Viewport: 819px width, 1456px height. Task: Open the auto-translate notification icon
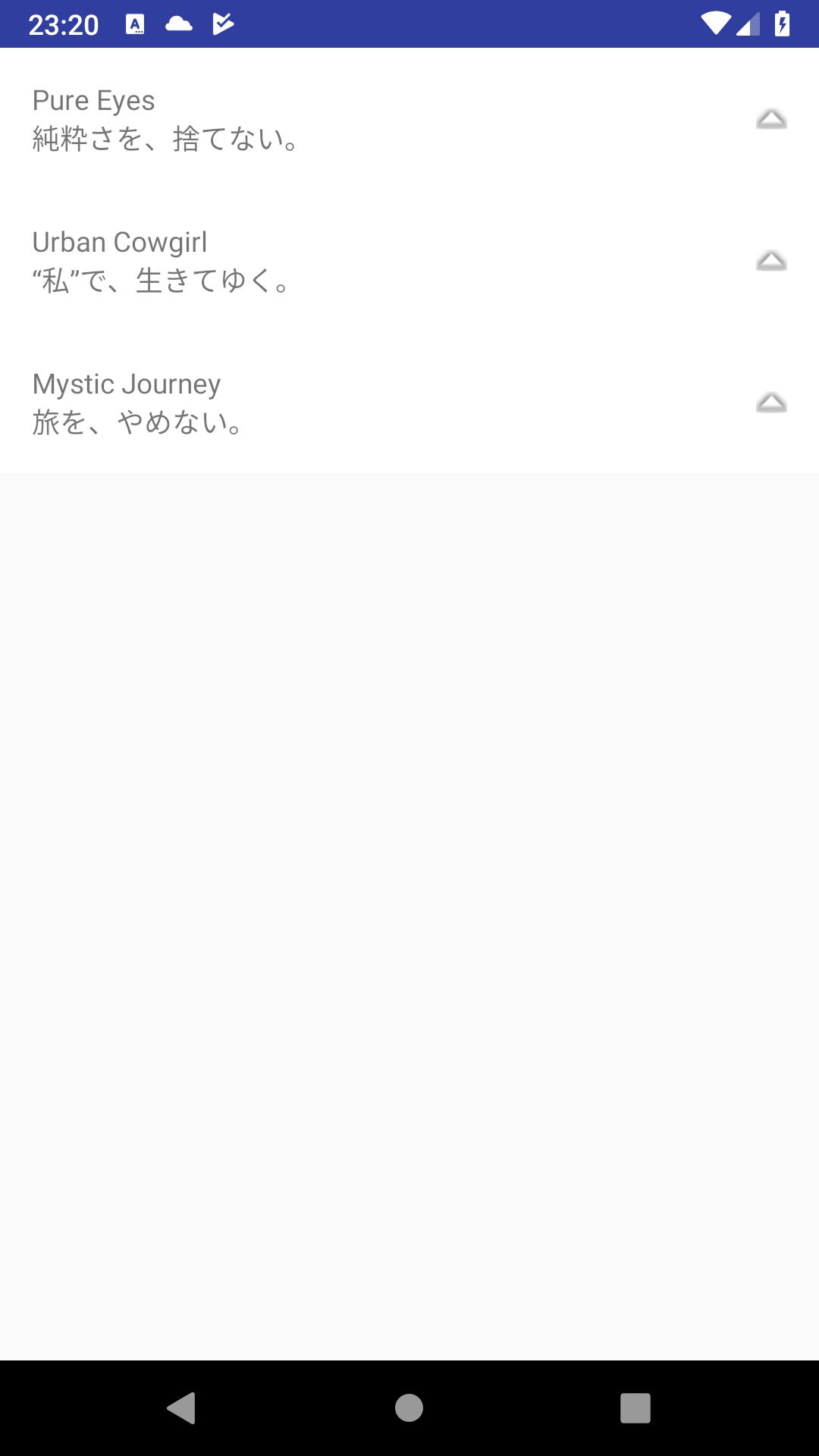click(135, 24)
